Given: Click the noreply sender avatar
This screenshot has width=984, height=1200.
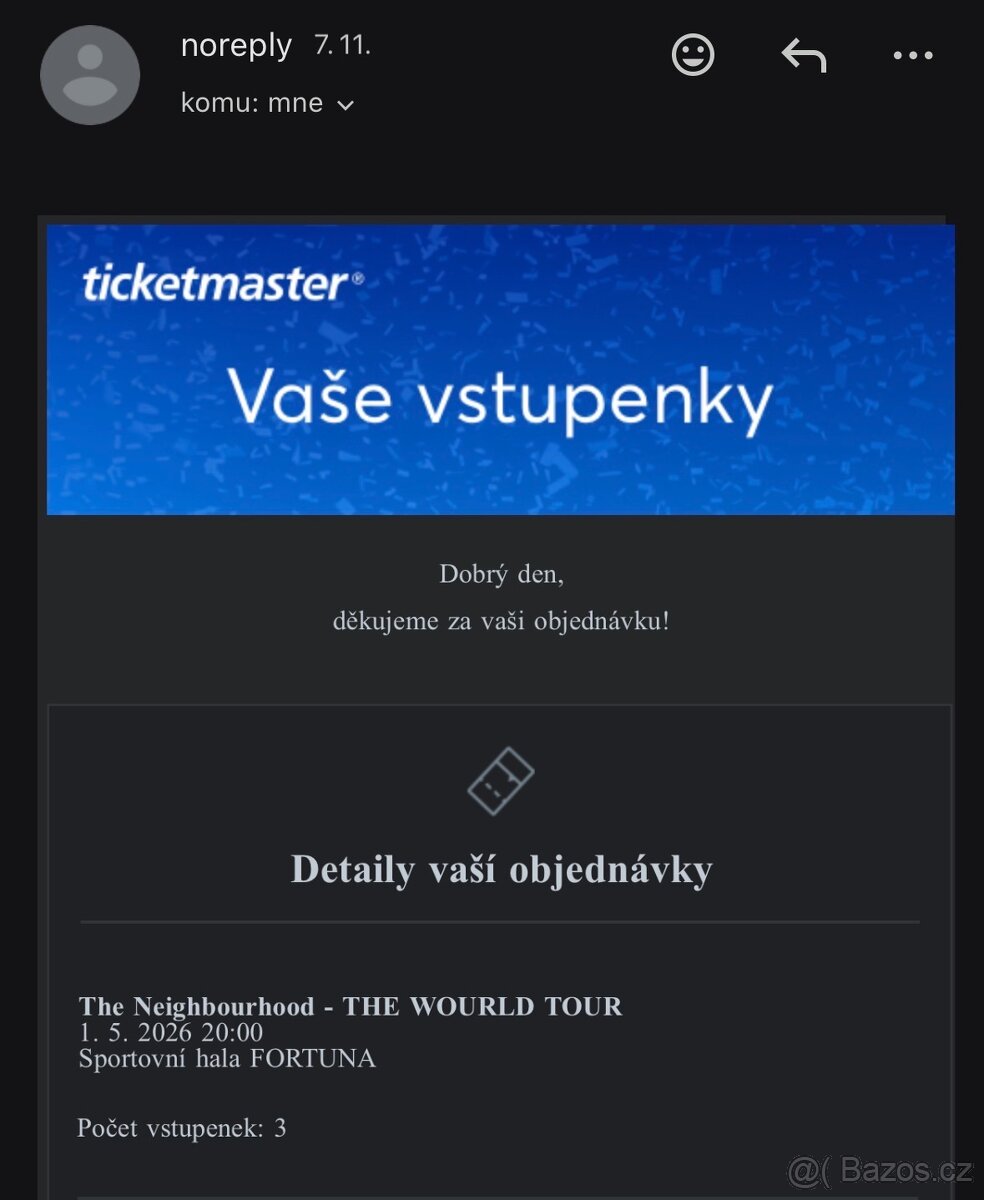Looking at the screenshot, I should tap(89, 75).
